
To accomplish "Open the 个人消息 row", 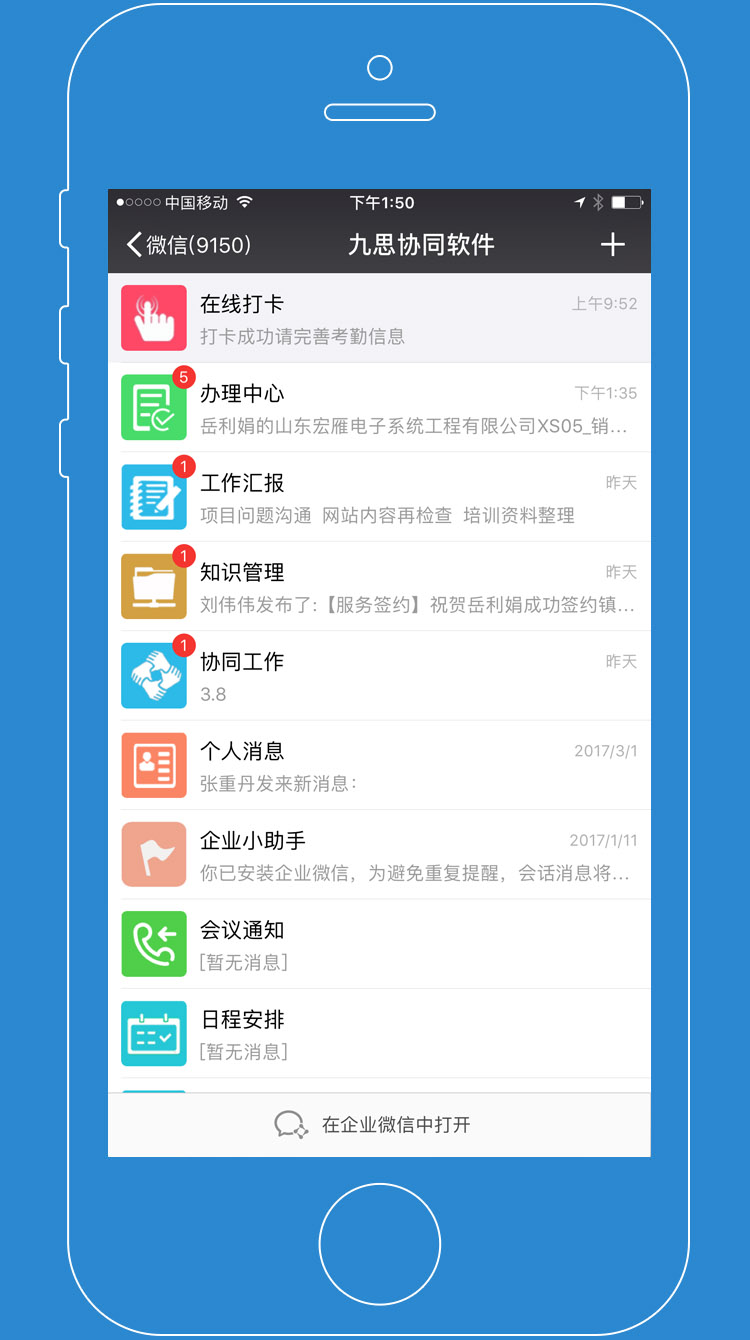I will pyautogui.click(x=380, y=766).
